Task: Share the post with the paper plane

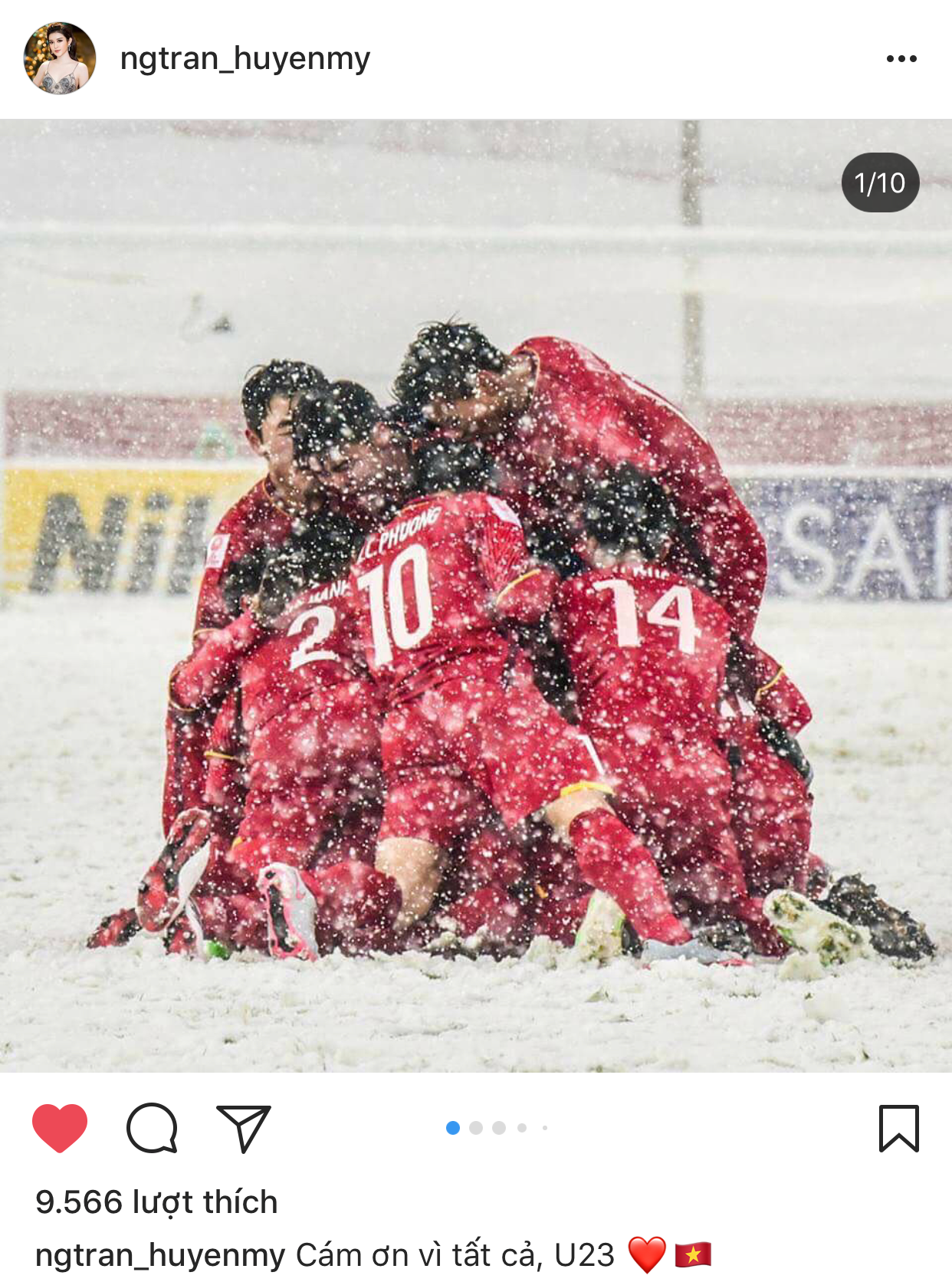Action: (x=244, y=1127)
